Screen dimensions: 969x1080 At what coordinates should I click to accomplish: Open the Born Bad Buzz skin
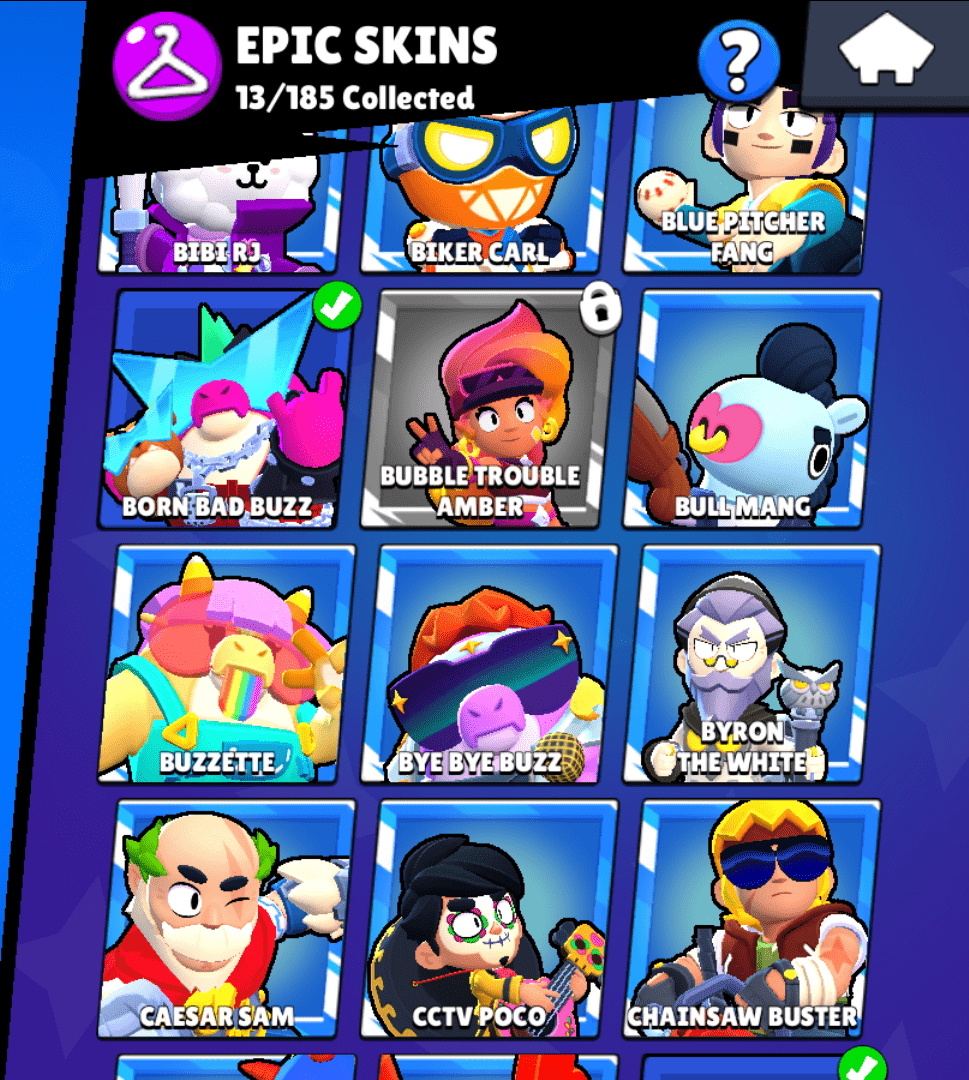pos(227,410)
